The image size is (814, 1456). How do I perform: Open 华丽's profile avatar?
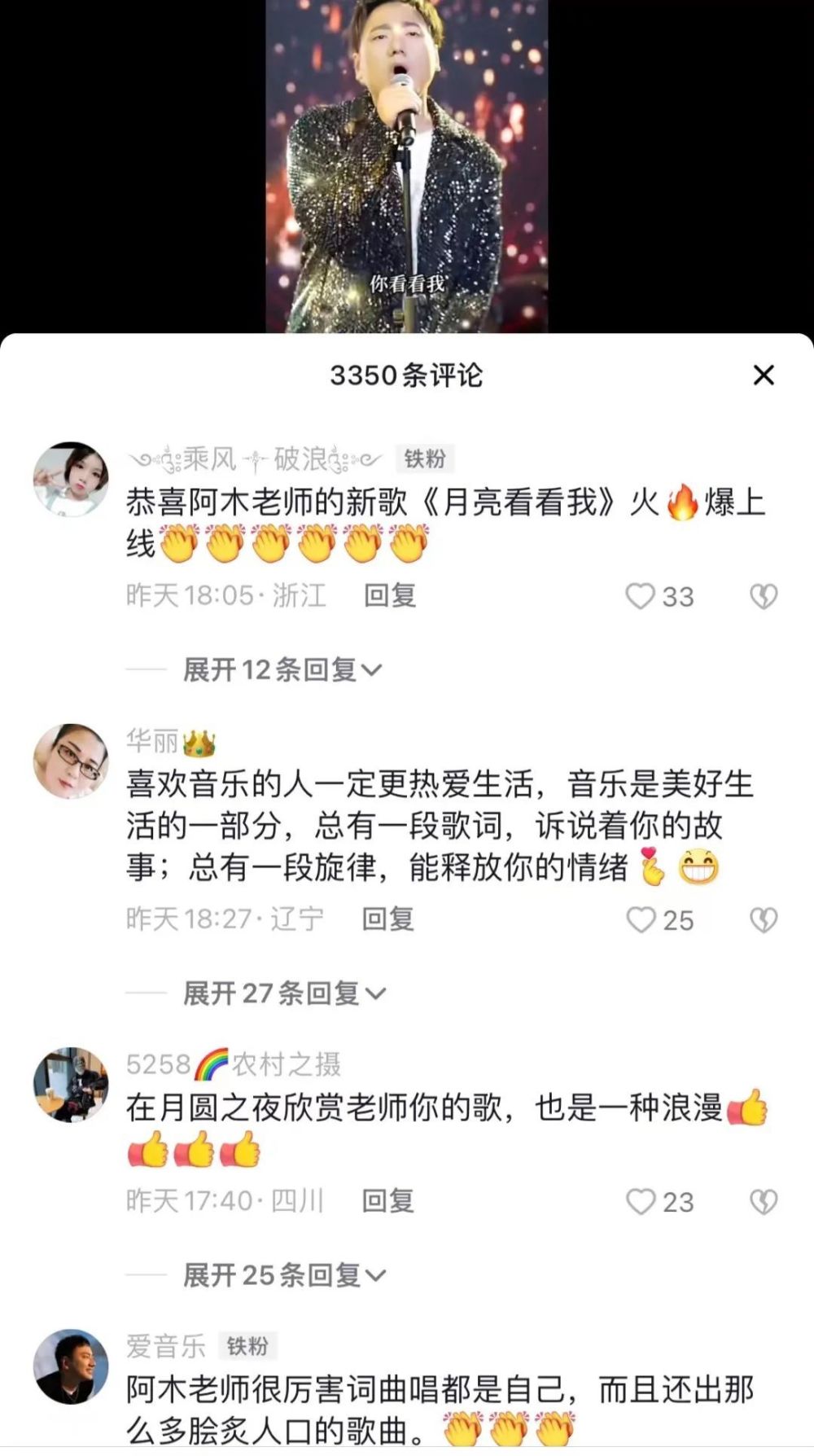click(71, 761)
